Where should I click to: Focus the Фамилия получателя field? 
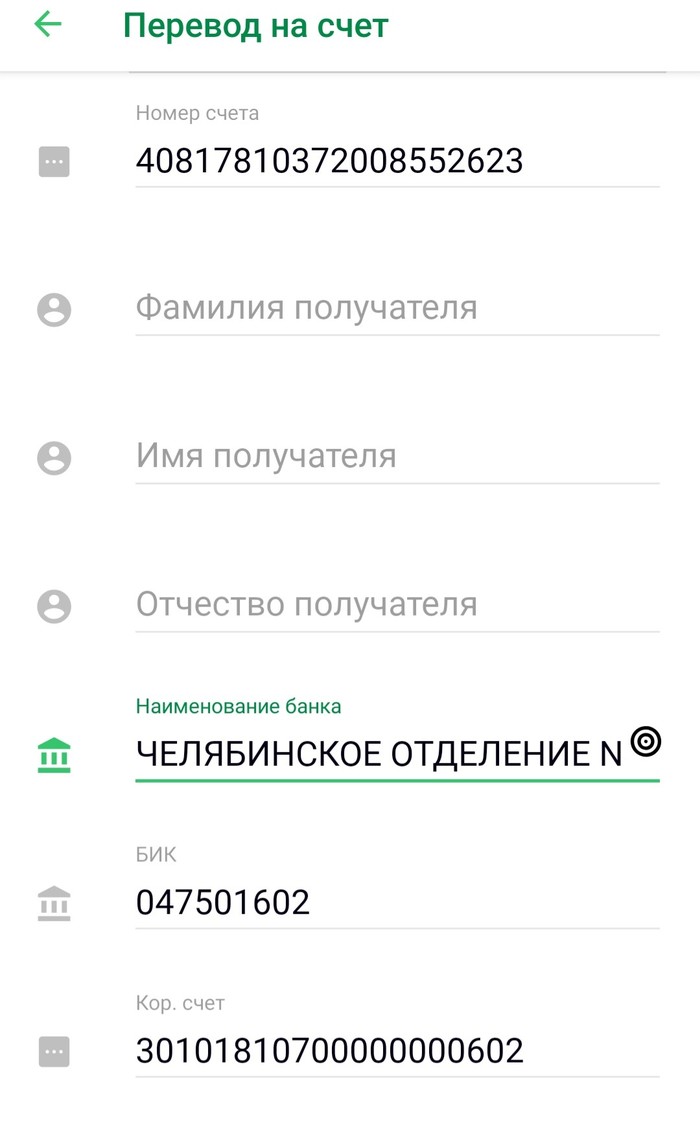click(x=396, y=308)
